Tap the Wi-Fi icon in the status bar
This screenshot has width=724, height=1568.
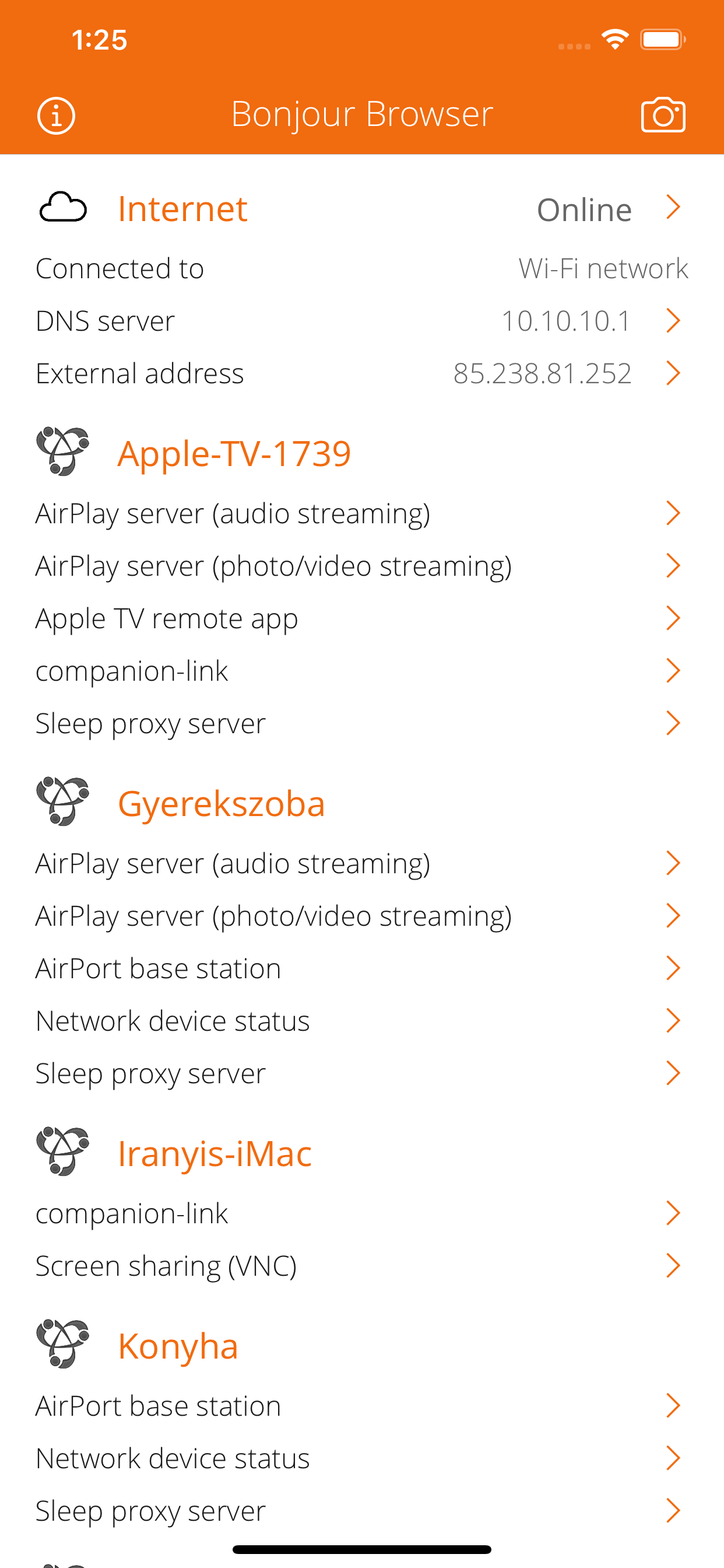coord(614,40)
